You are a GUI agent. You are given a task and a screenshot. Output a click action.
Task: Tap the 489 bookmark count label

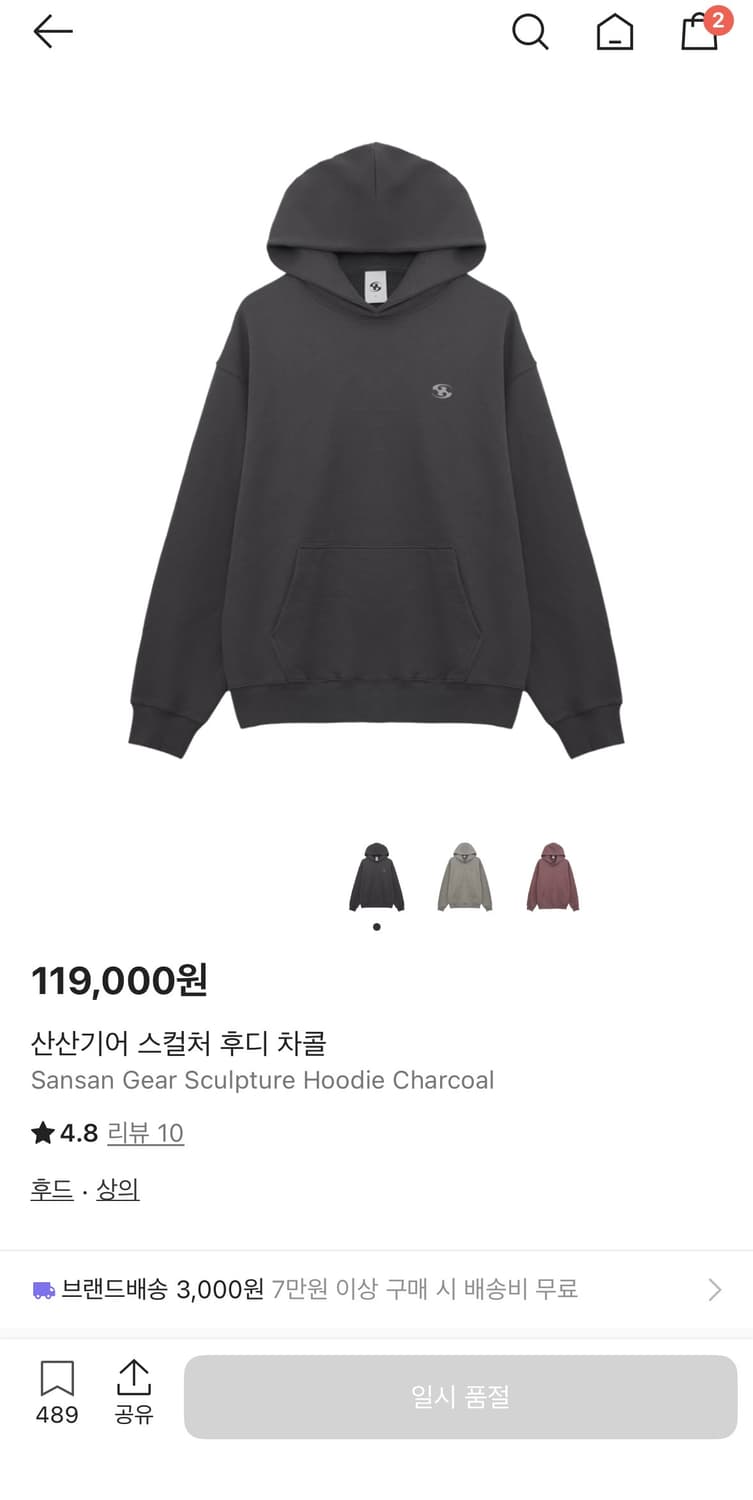(59, 1415)
